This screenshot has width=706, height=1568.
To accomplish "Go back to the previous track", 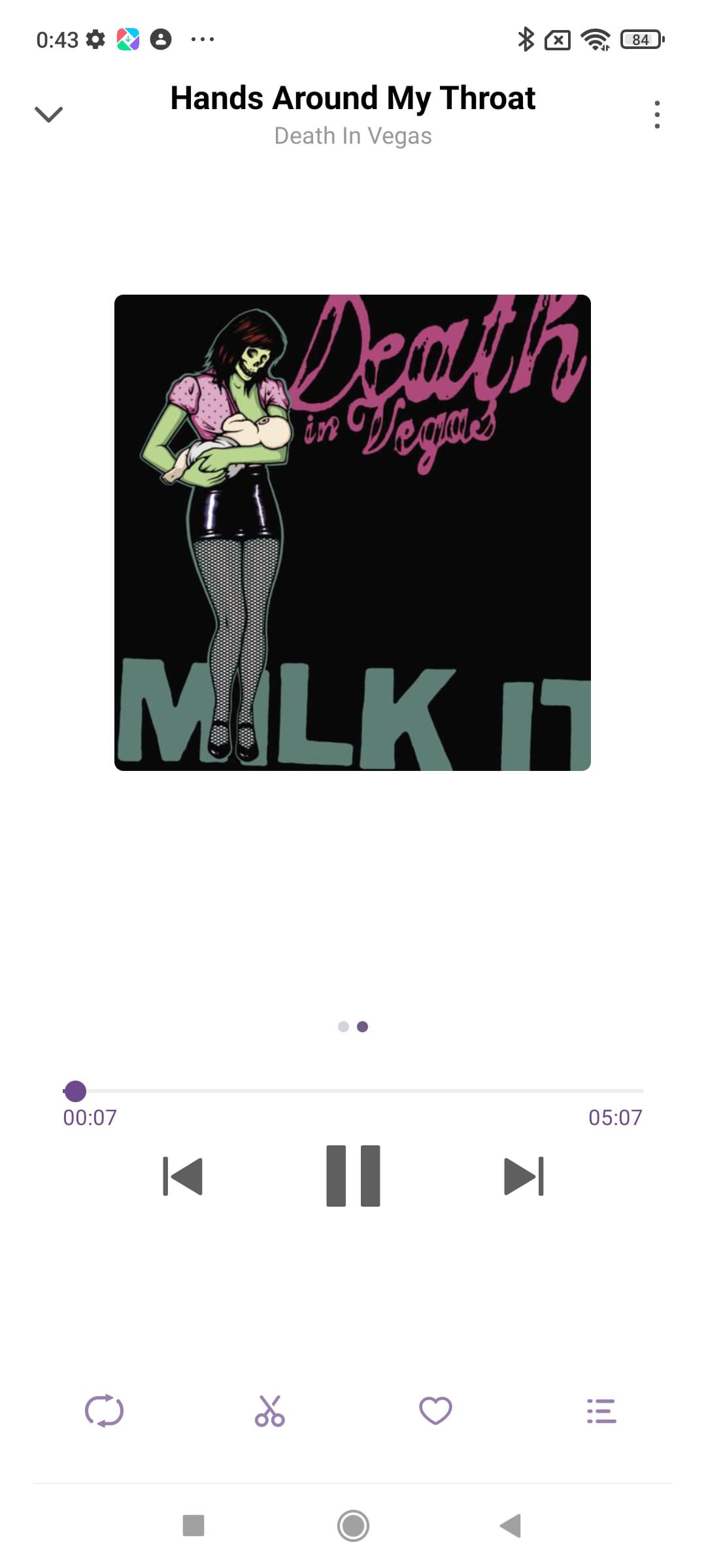I will [182, 1176].
